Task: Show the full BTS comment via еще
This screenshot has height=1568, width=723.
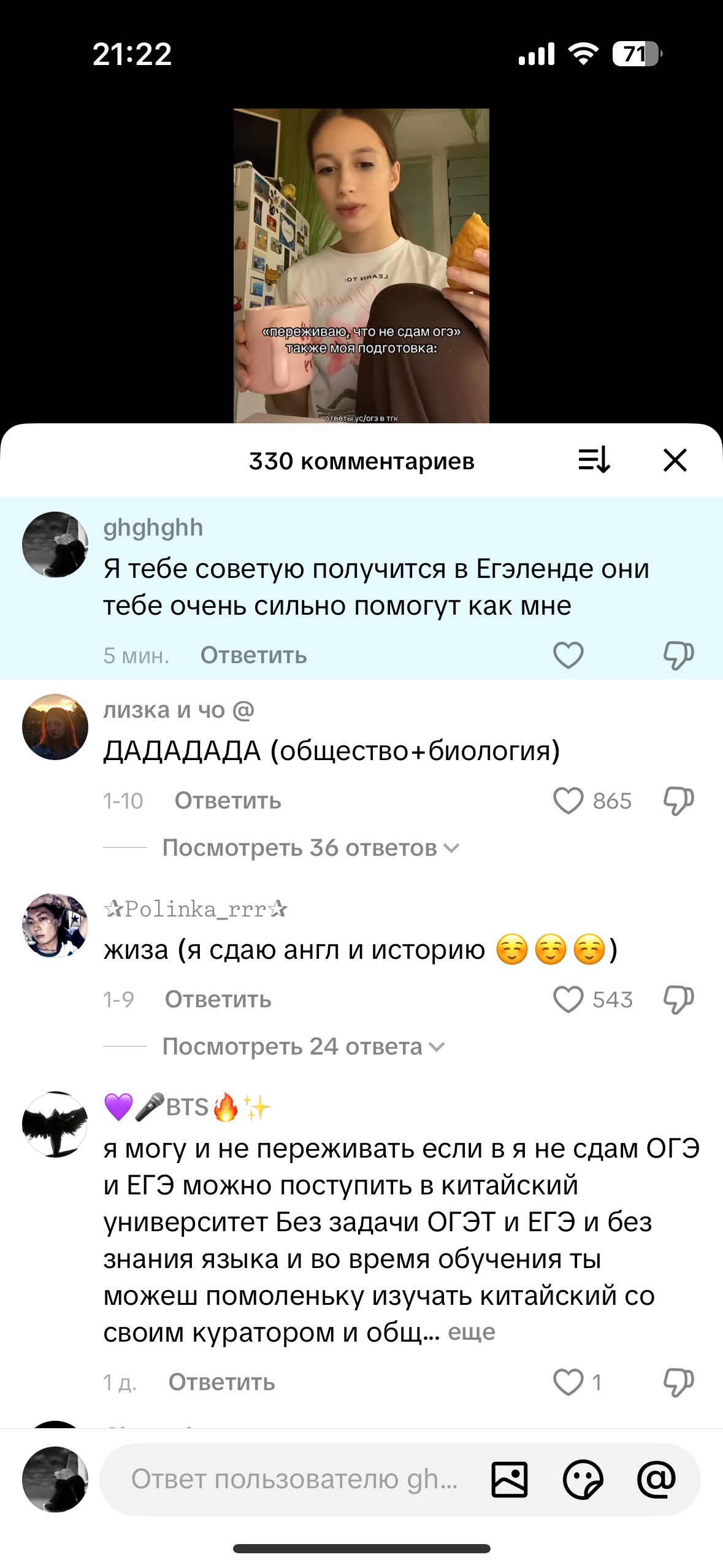Action: (471, 1332)
